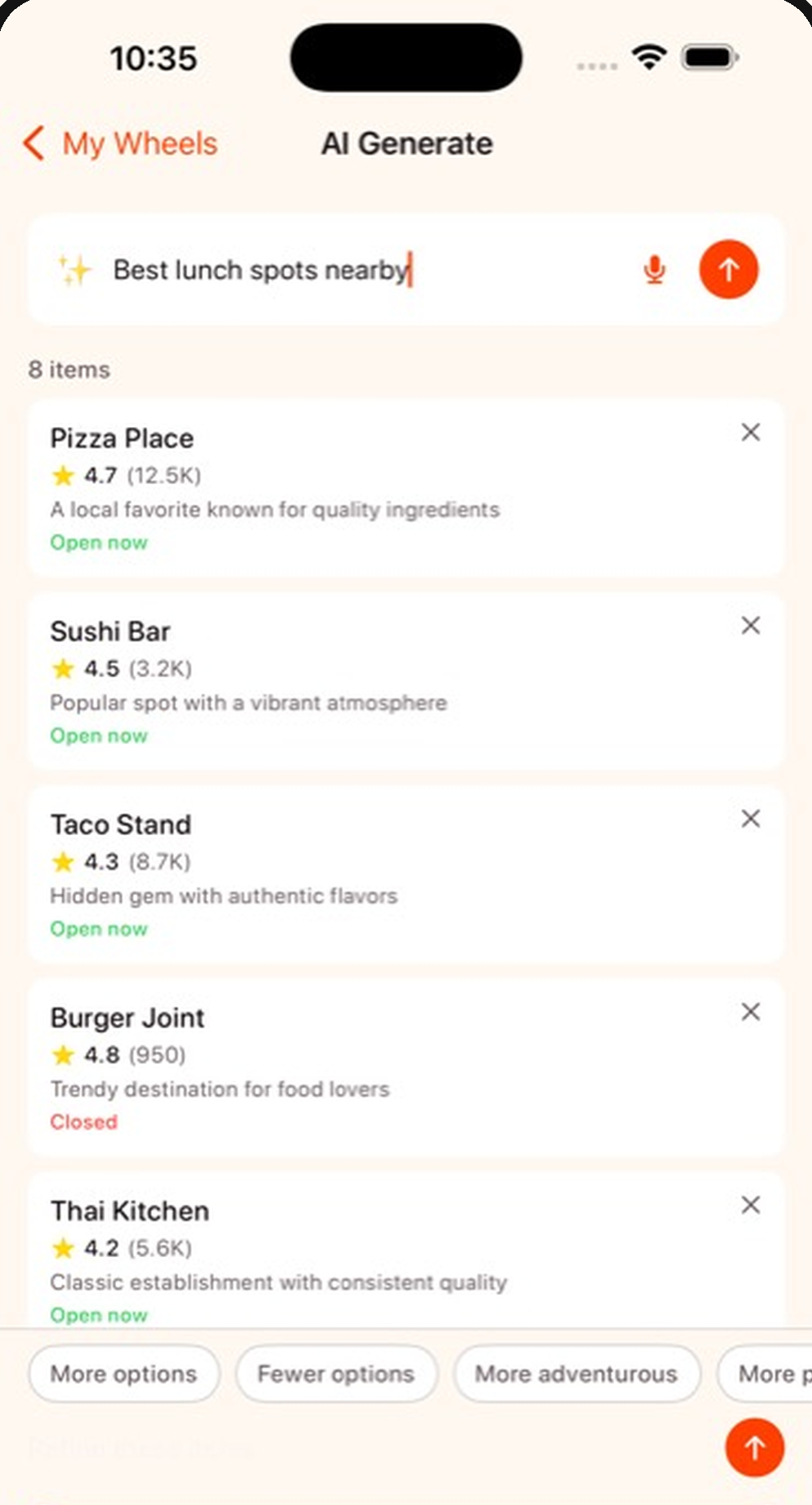Viewport: 812px width, 1505px height.
Task: Tap the star icon next to Sushi Bar's rating
Action: pos(63,668)
